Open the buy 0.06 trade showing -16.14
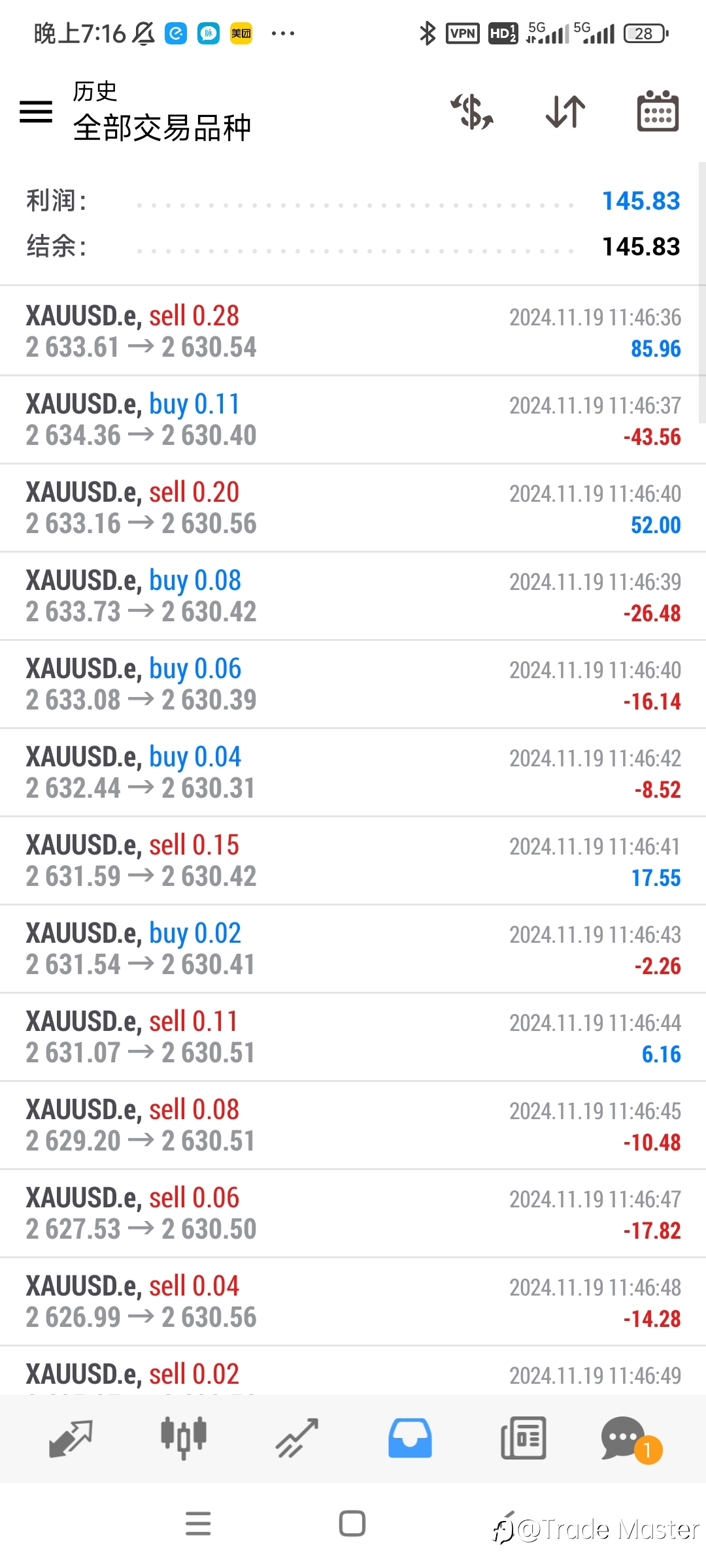 353,684
